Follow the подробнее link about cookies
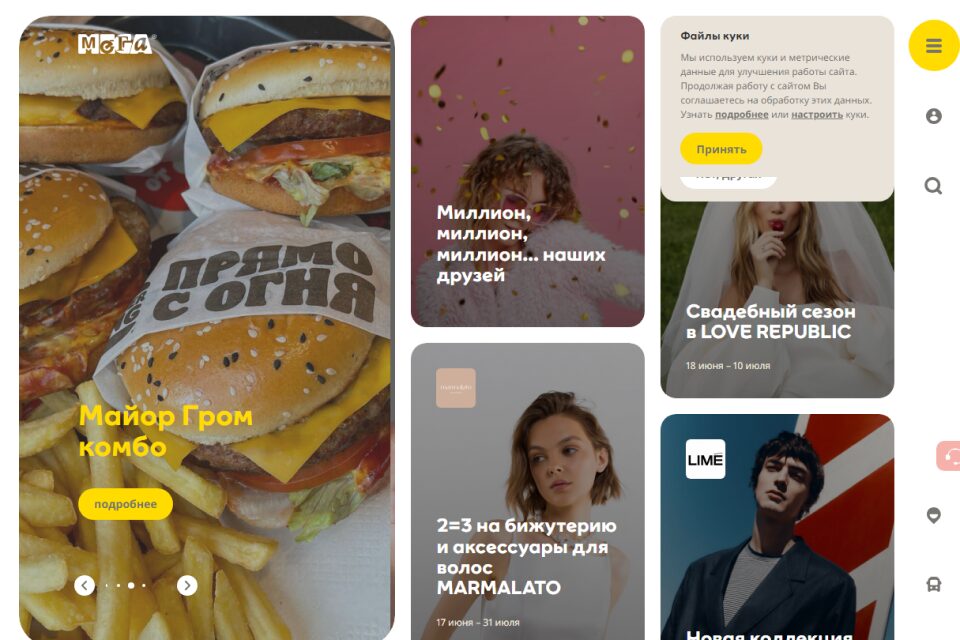 741,115
